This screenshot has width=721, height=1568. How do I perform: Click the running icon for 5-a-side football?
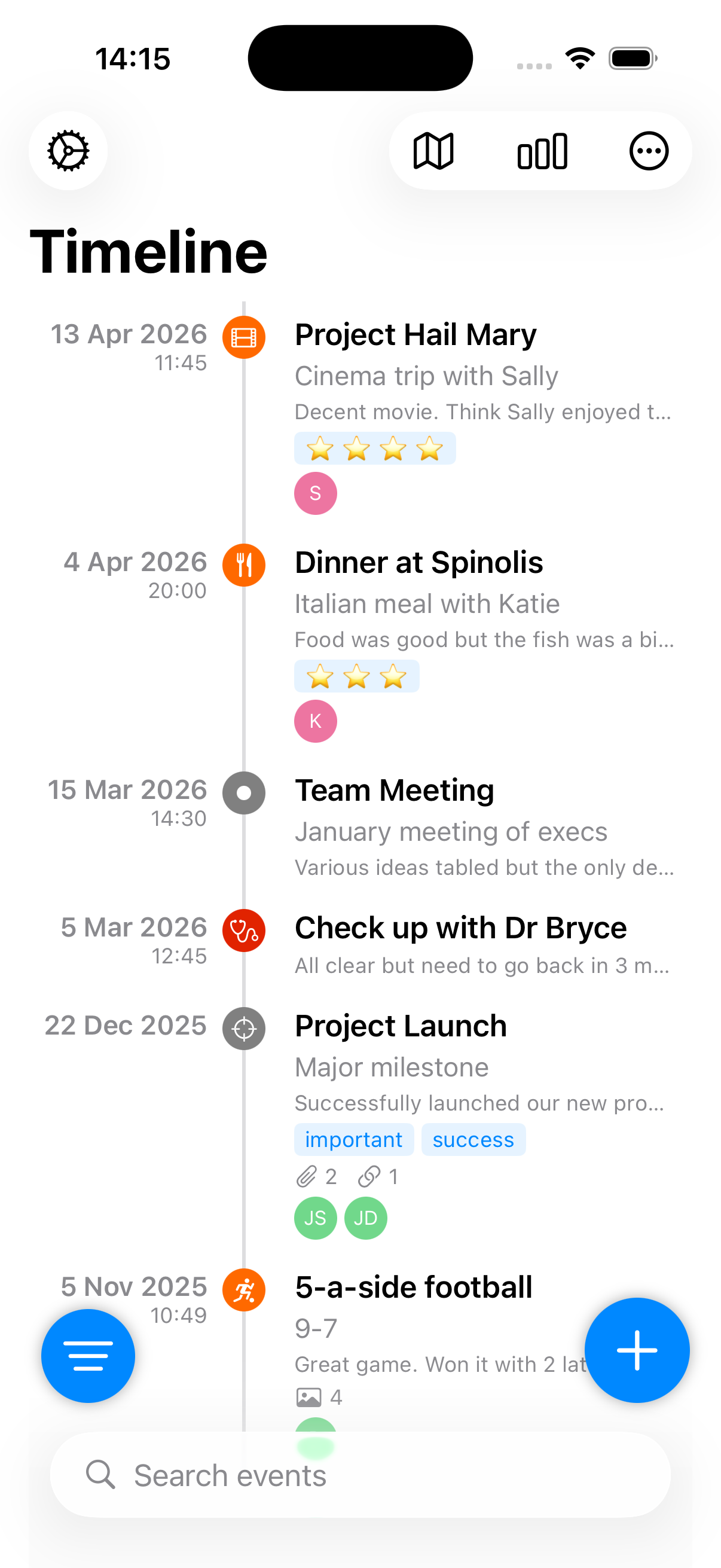click(243, 1290)
